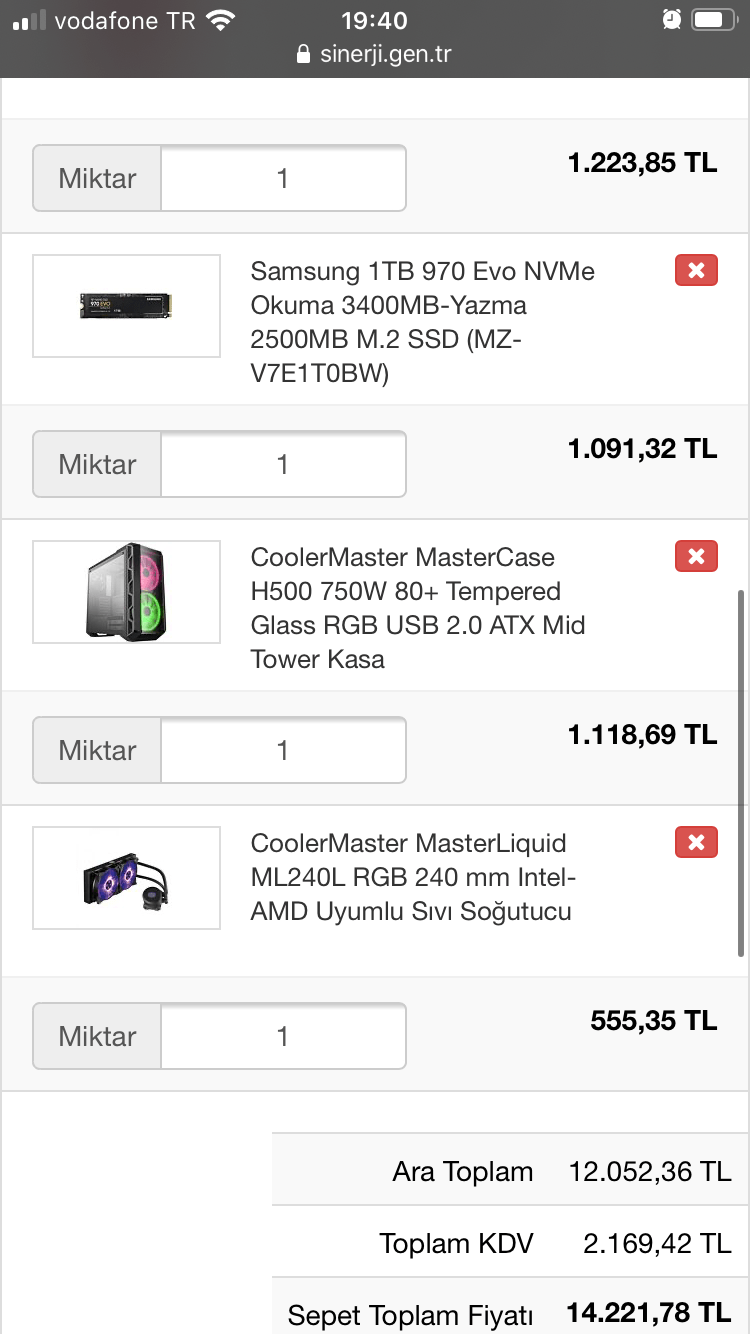Viewport: 750px width, 1334px height.
Task: Set quantity for the 555,35 TL cooler
Action: pos(283,1036)
